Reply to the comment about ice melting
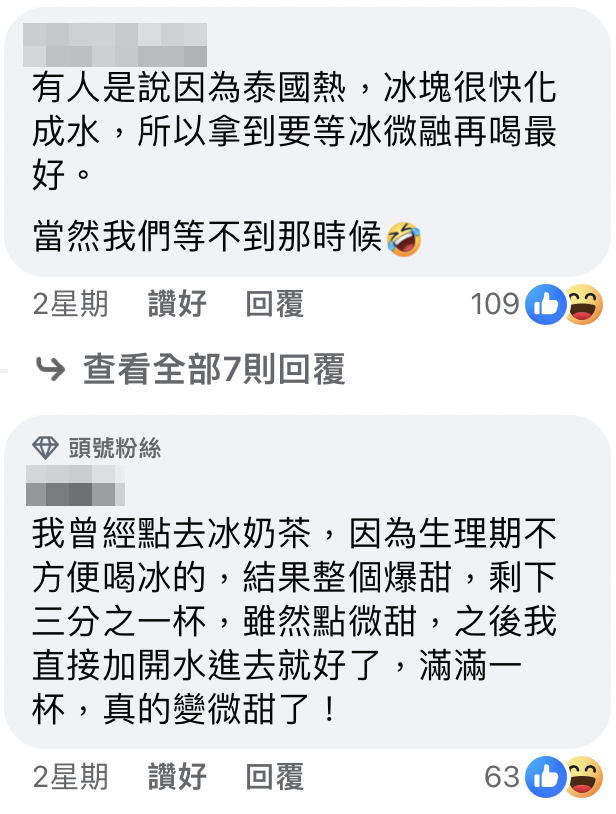 pyautogui.click(x=274, y=304)
